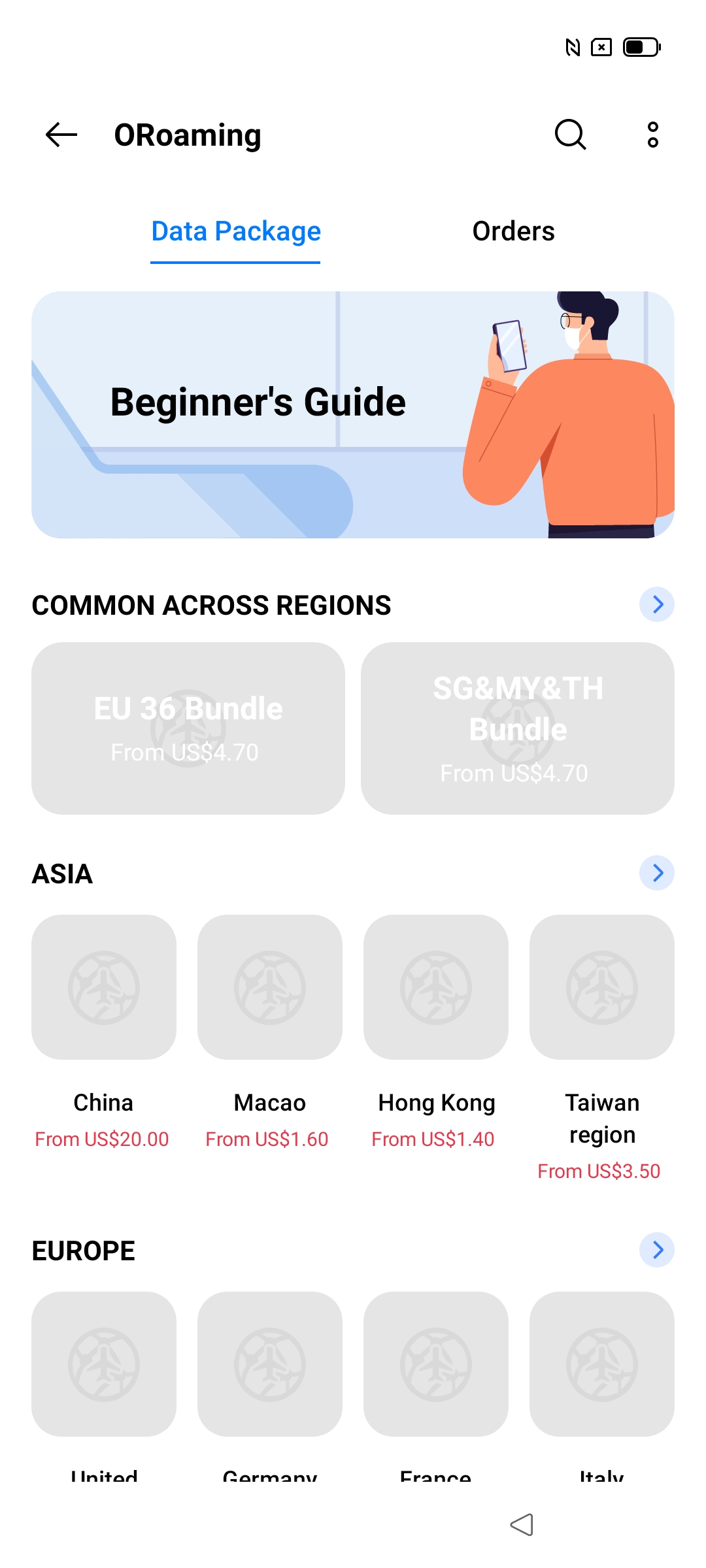This screenshot has height=1568, width=706.
Task: Go back from ORoaming
Action: (61, 135)
